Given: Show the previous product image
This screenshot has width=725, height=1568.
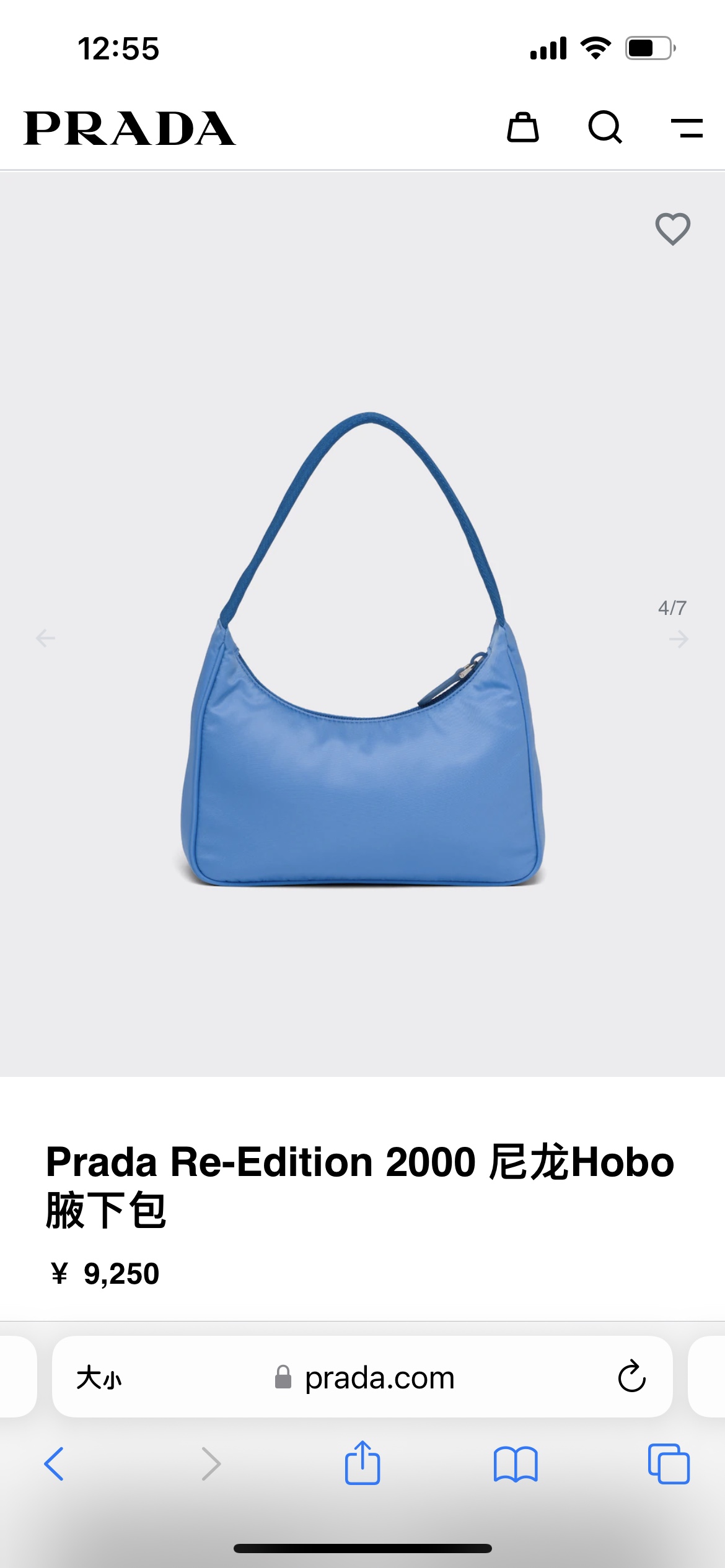Looking at the screenshot, I should [45, 638].
